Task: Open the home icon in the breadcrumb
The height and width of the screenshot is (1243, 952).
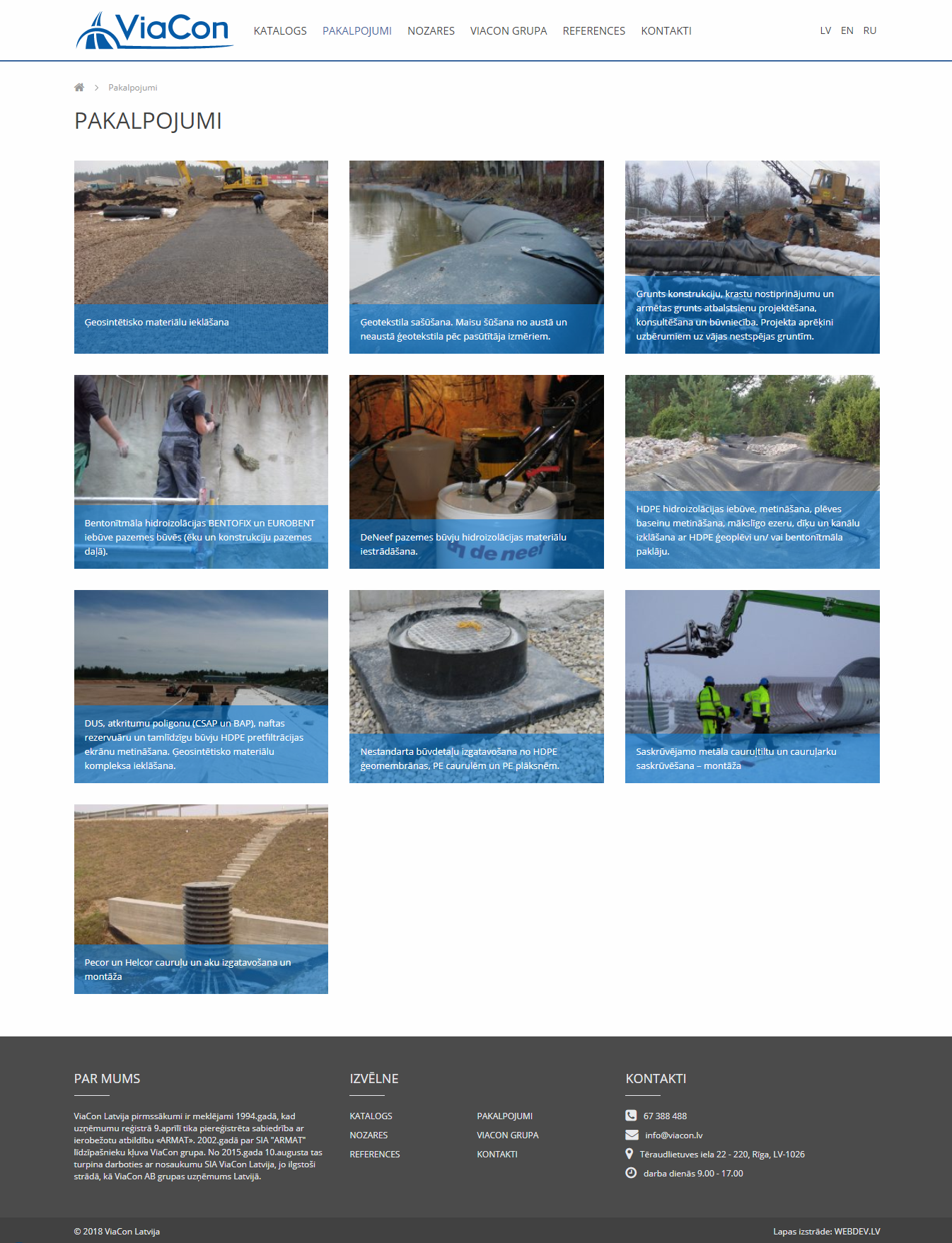Action: pos(79,88)
